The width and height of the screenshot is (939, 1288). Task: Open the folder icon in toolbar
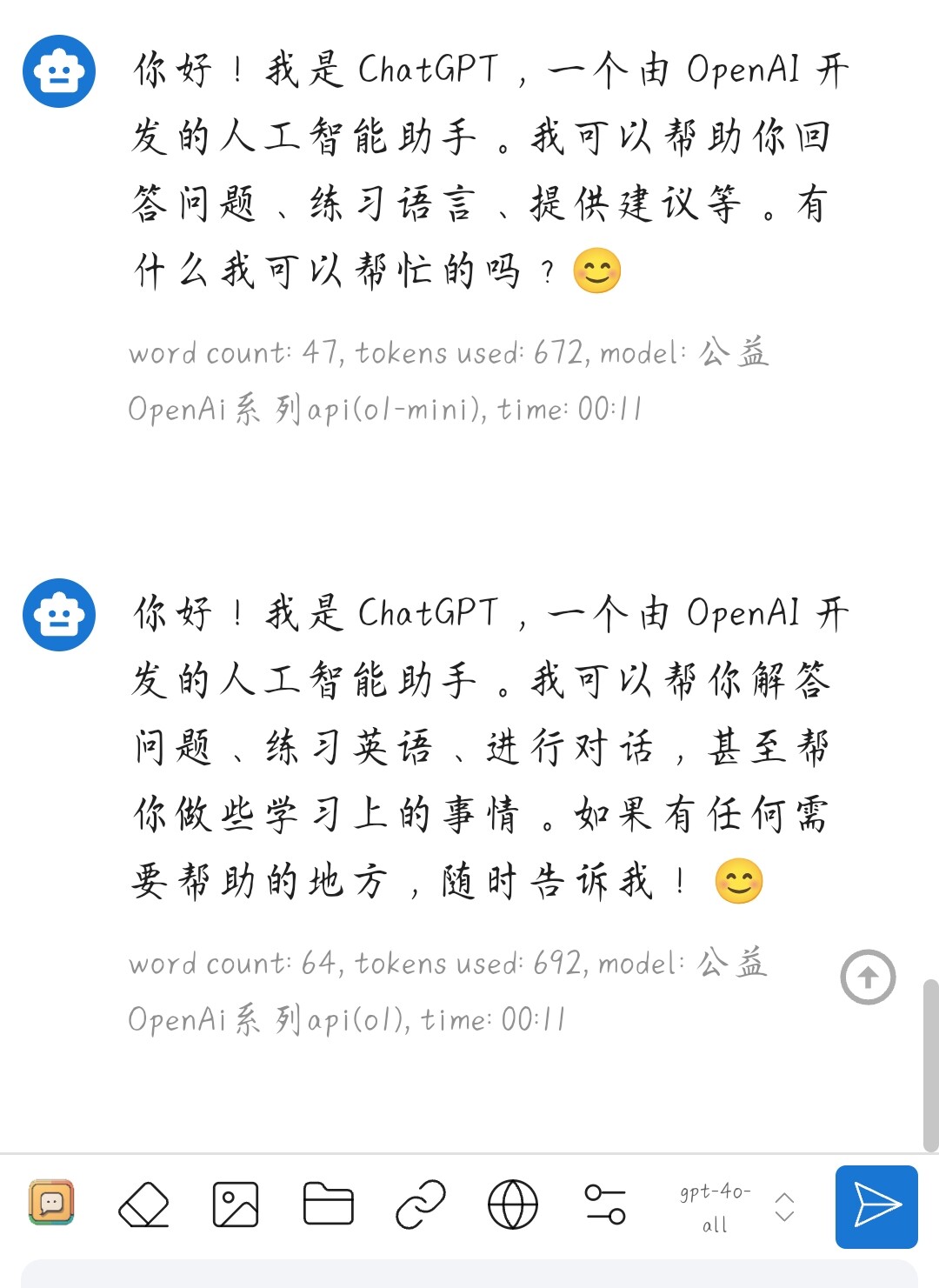click(328, 1205)
